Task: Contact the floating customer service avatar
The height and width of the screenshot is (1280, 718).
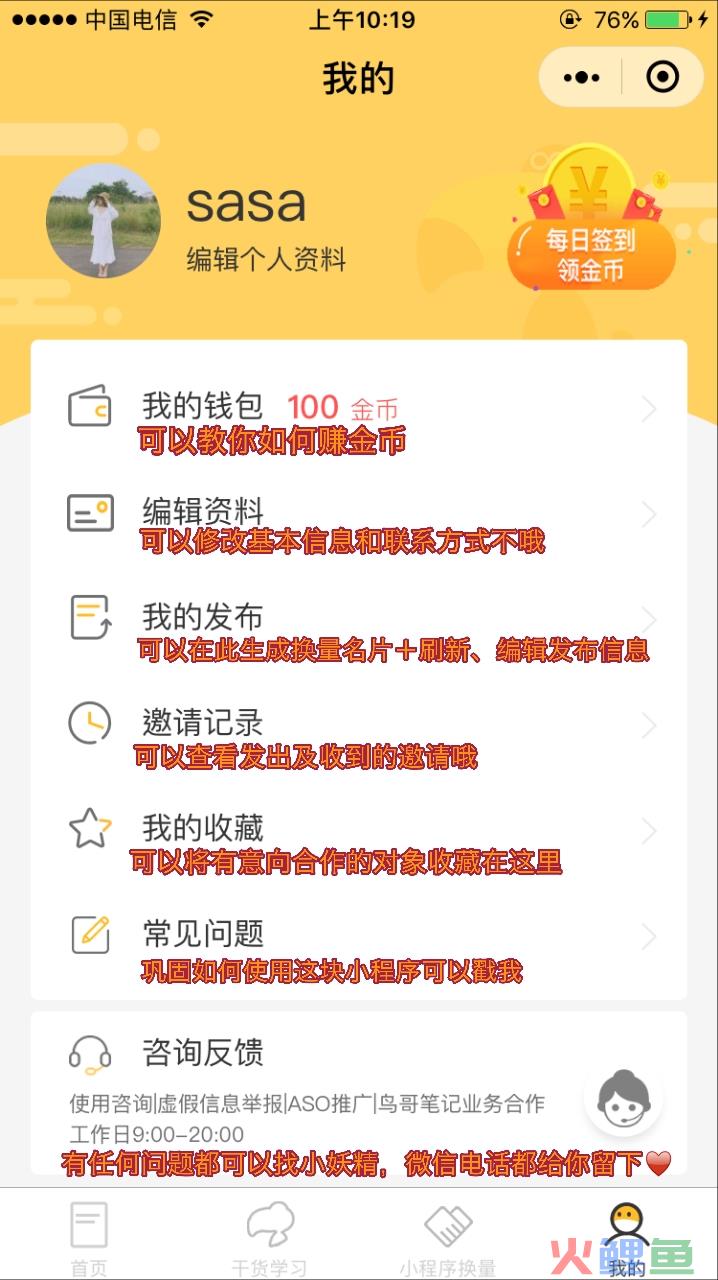Action: [623, 1101]
